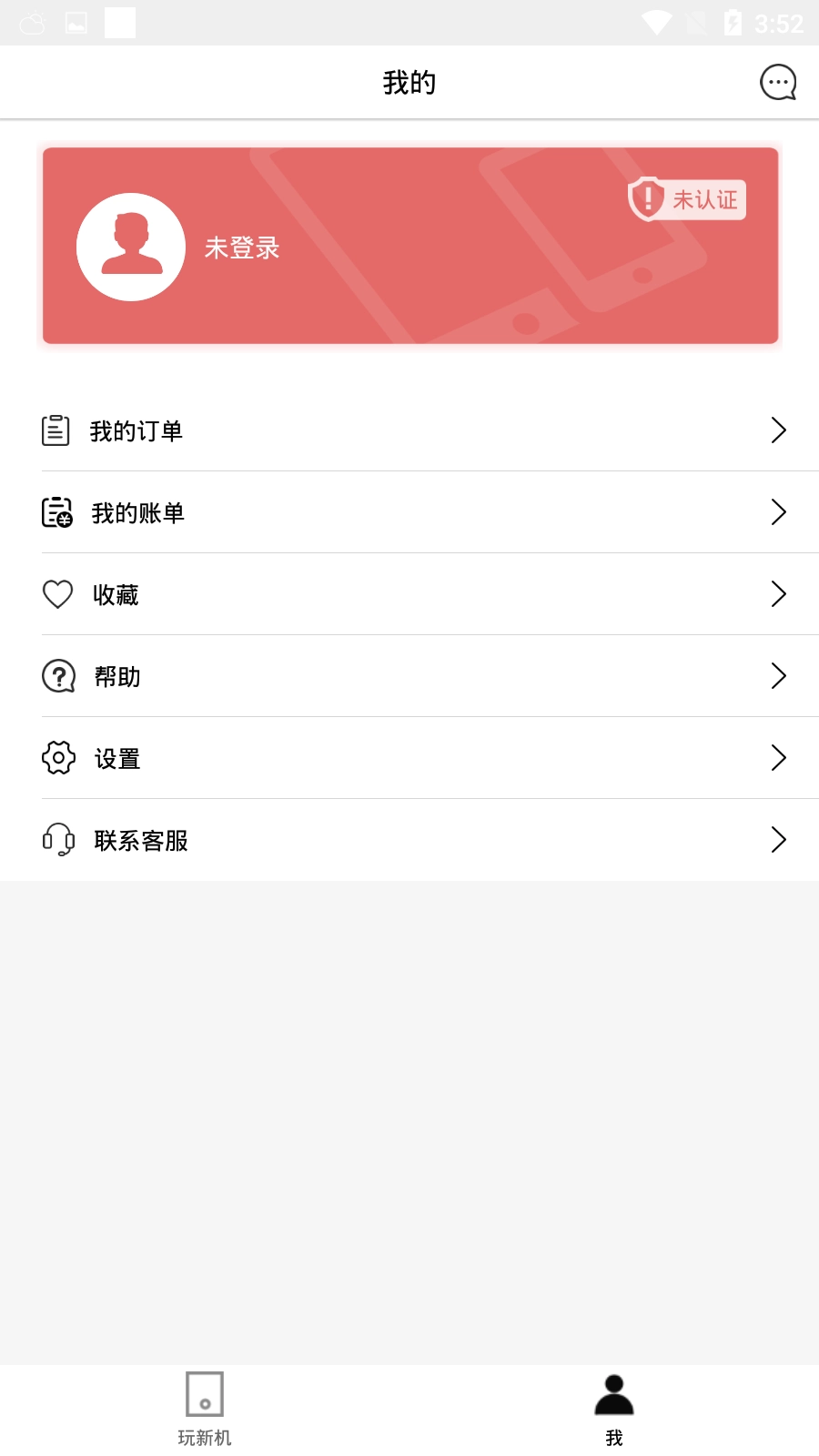Click the gear icon beside 设置
The width and height of the screenshot is (819, 1456).
[57, 758]
